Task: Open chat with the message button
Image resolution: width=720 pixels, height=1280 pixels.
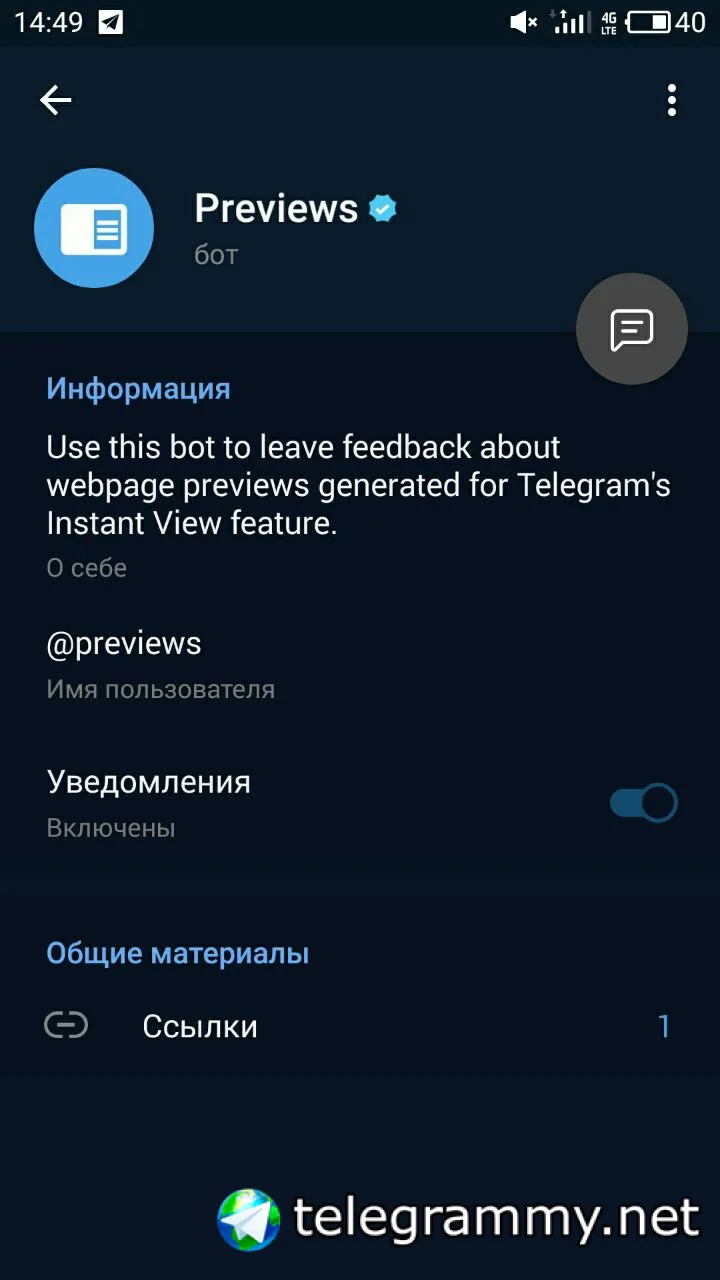Action: pyautogui.click(x=632, y=328)
